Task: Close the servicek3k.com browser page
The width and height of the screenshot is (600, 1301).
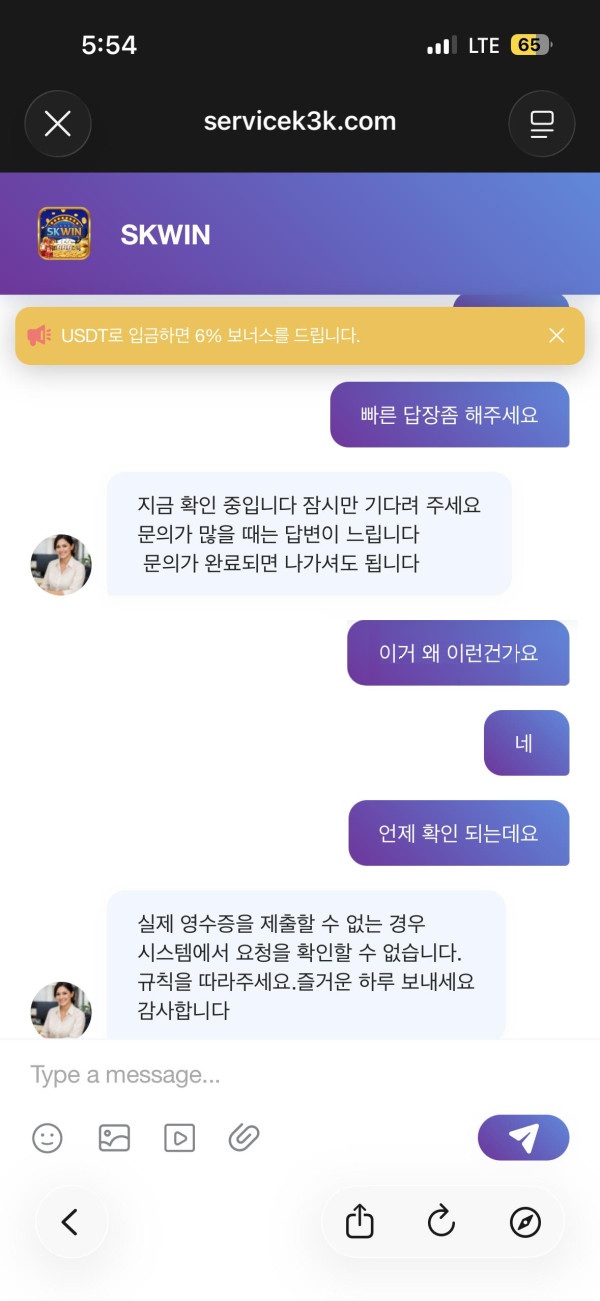Action: [x=58, y=124]
